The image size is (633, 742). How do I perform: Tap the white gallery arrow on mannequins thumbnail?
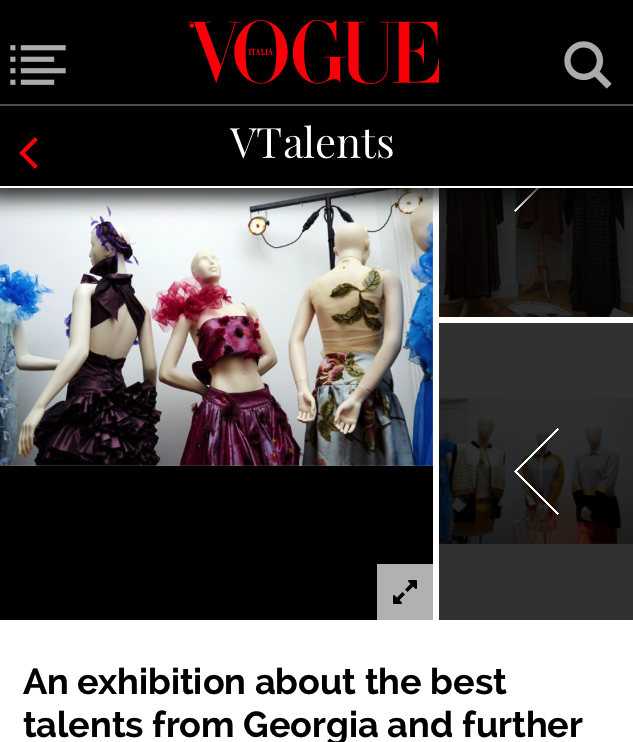click(x=537, y=471)
